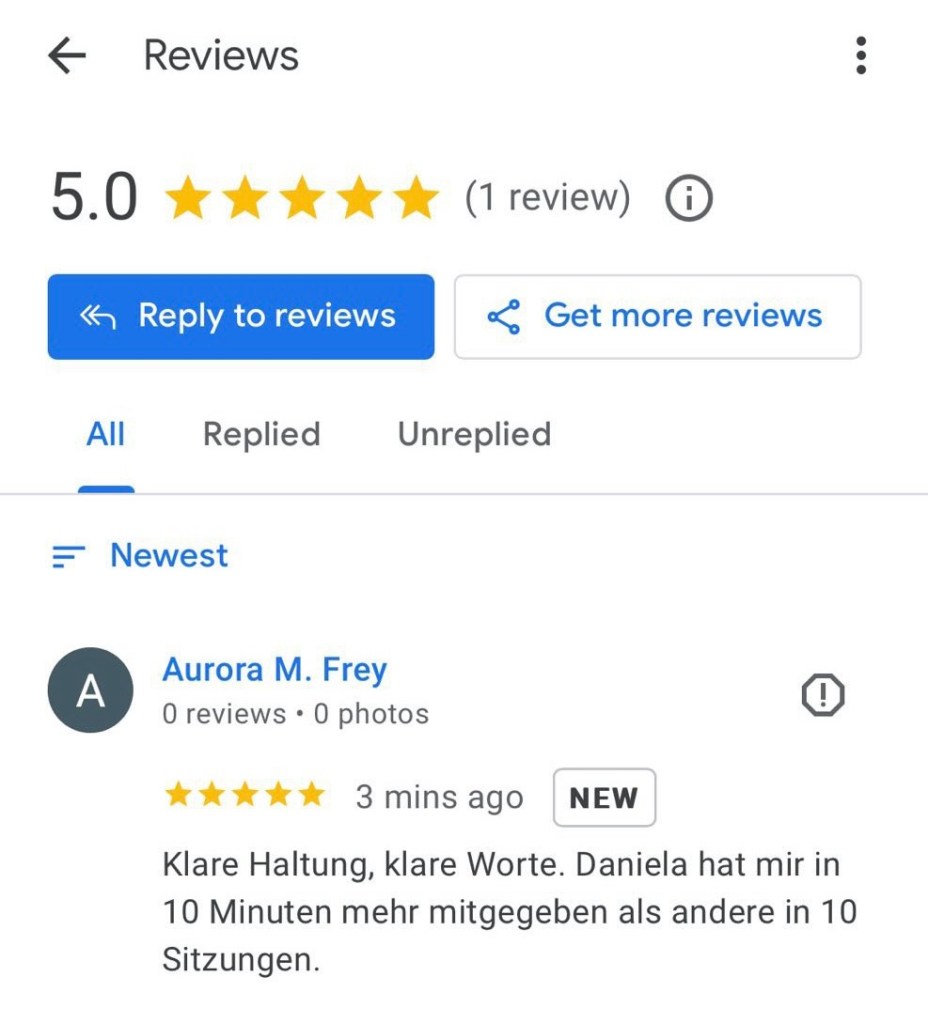
Task: Select Get more reviews
Action: [657, 317]
